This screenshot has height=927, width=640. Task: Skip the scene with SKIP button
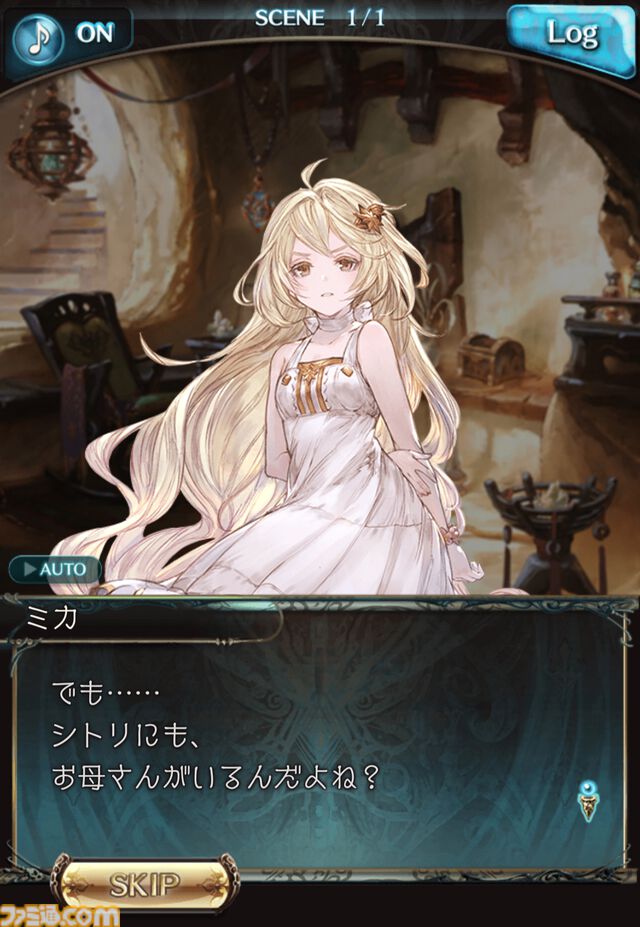pyautogui.click(x=145, y=883)
